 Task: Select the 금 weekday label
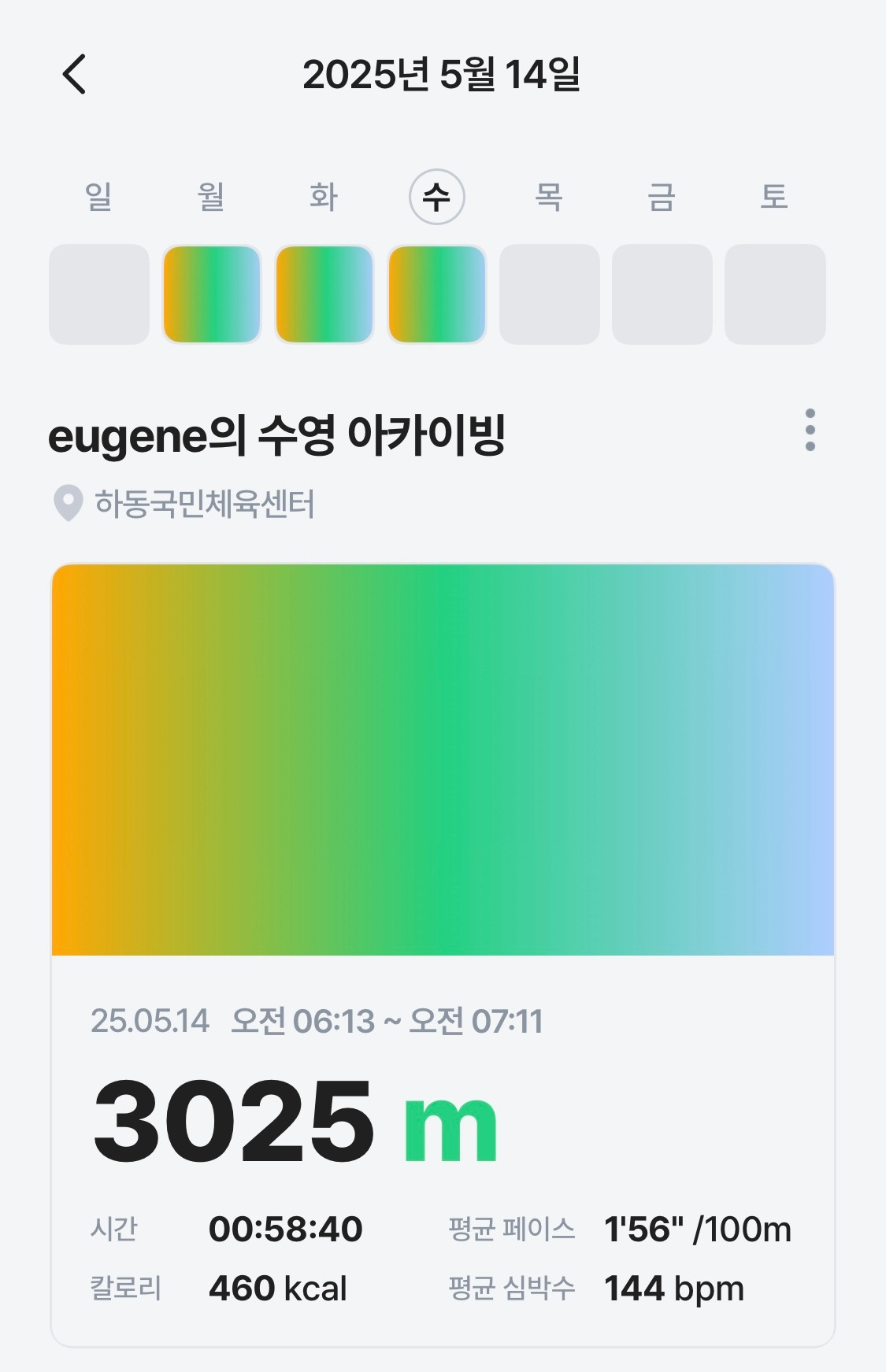[x=662, y=196]
